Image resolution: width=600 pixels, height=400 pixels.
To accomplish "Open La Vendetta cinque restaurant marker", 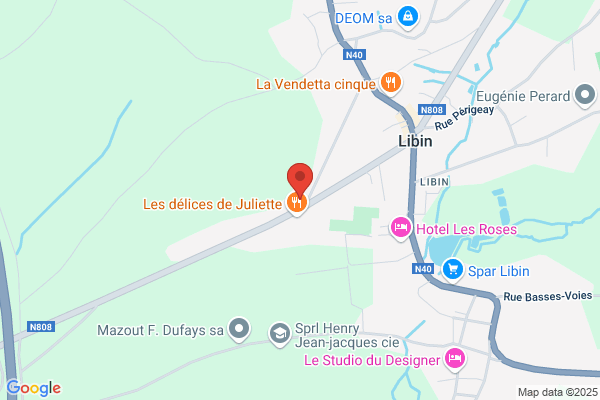I will click(391, 83).
